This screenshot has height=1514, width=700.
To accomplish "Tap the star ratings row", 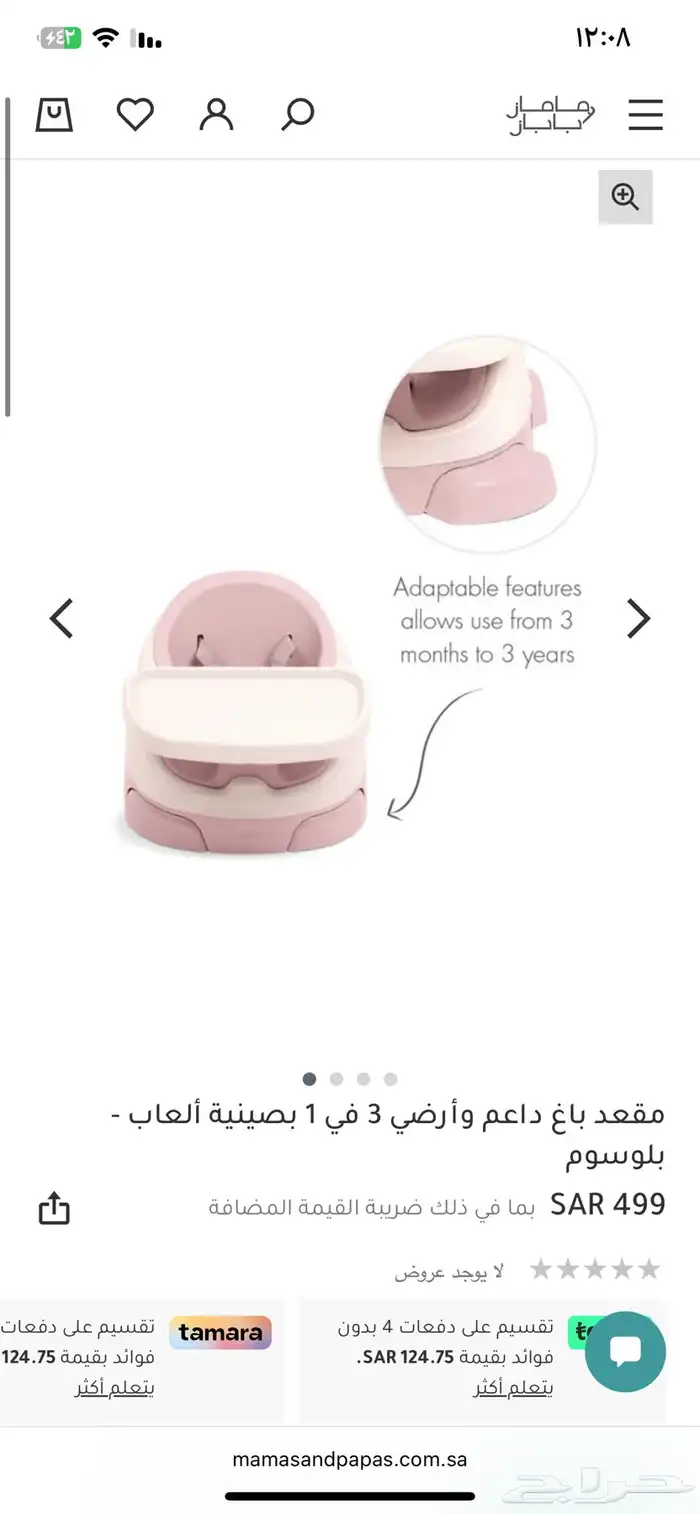I will (x=595, y=1270).
